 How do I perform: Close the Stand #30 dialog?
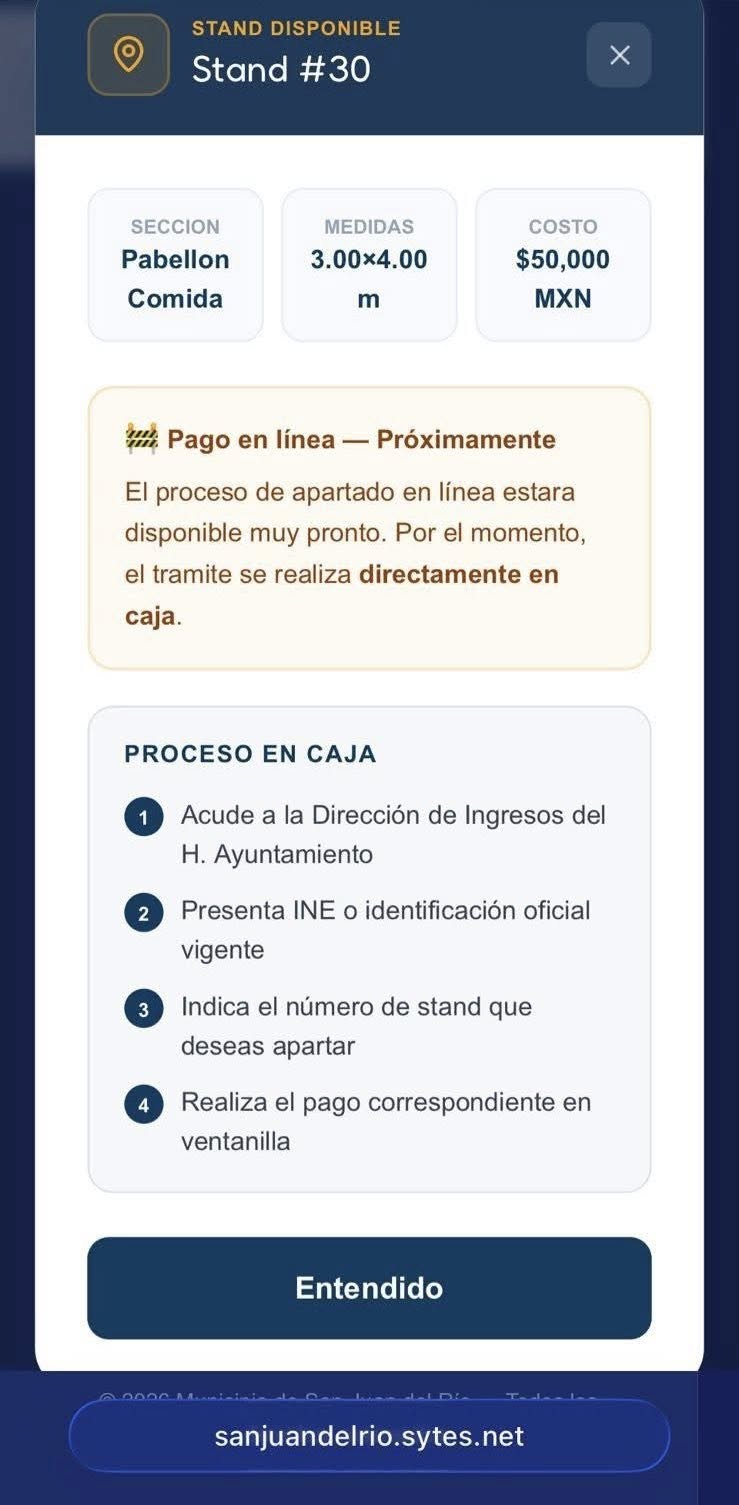619,55
